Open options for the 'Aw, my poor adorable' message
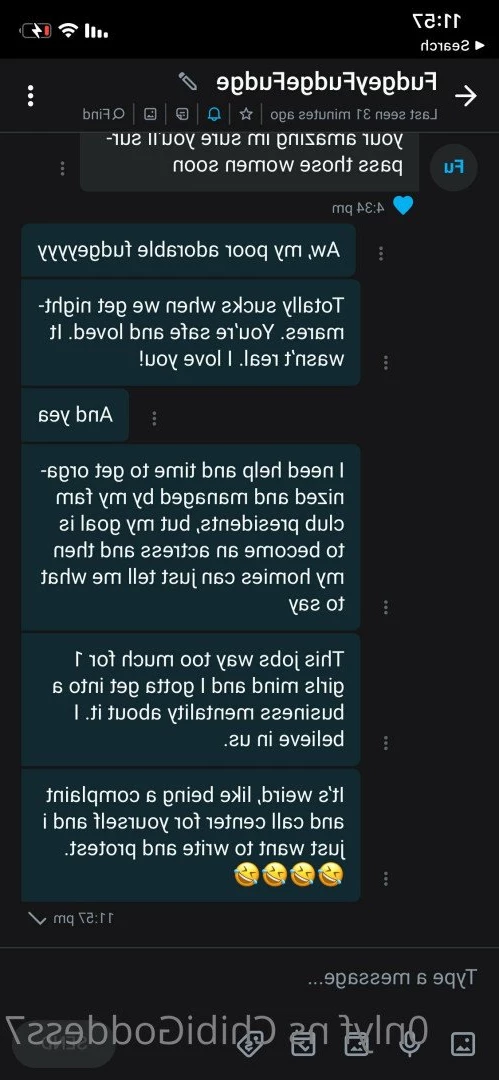This screenshot has height=1080, width=499. pyautogui.click(x=380, y=253)
